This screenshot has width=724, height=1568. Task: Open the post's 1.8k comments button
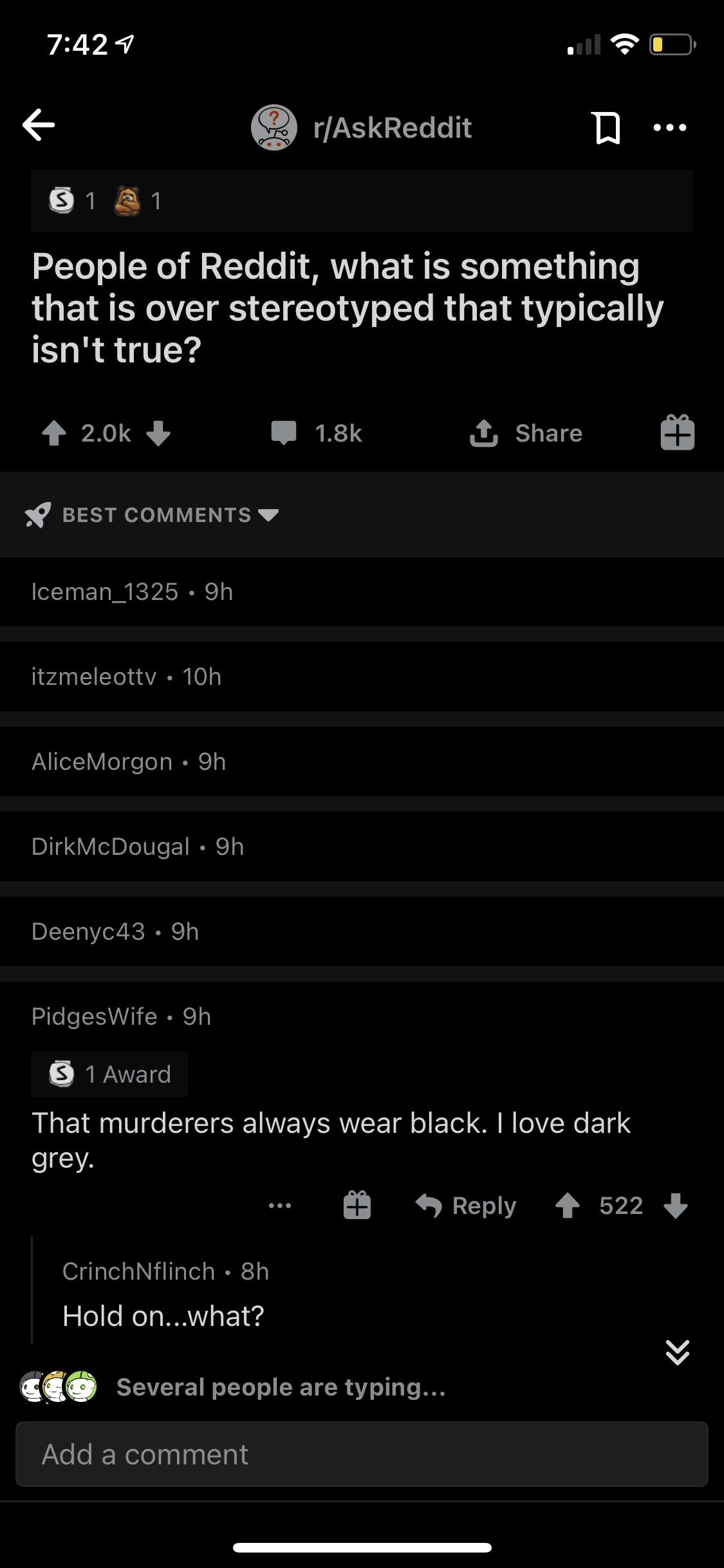[317, 433]
